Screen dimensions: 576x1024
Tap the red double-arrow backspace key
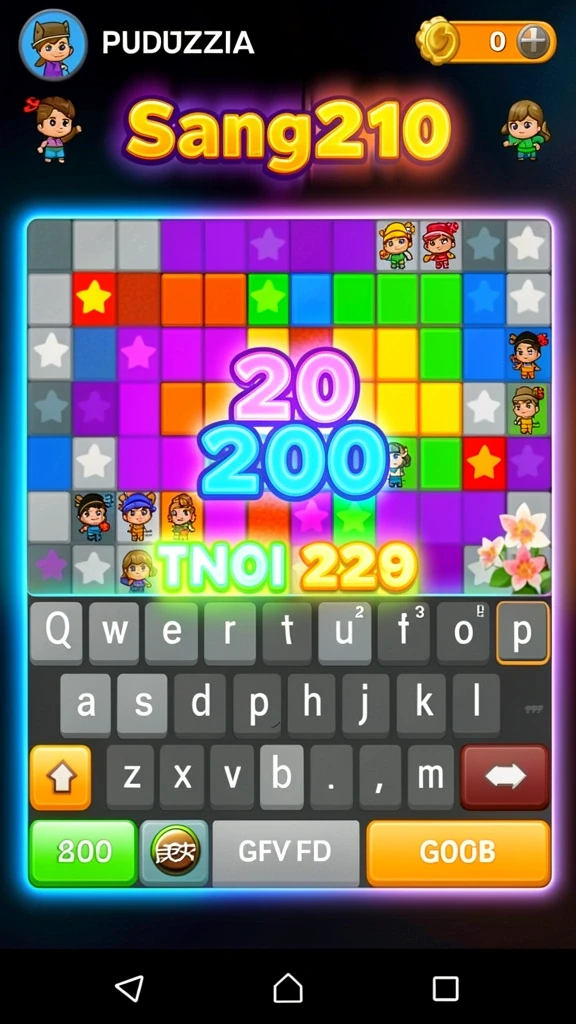[505, 777]
